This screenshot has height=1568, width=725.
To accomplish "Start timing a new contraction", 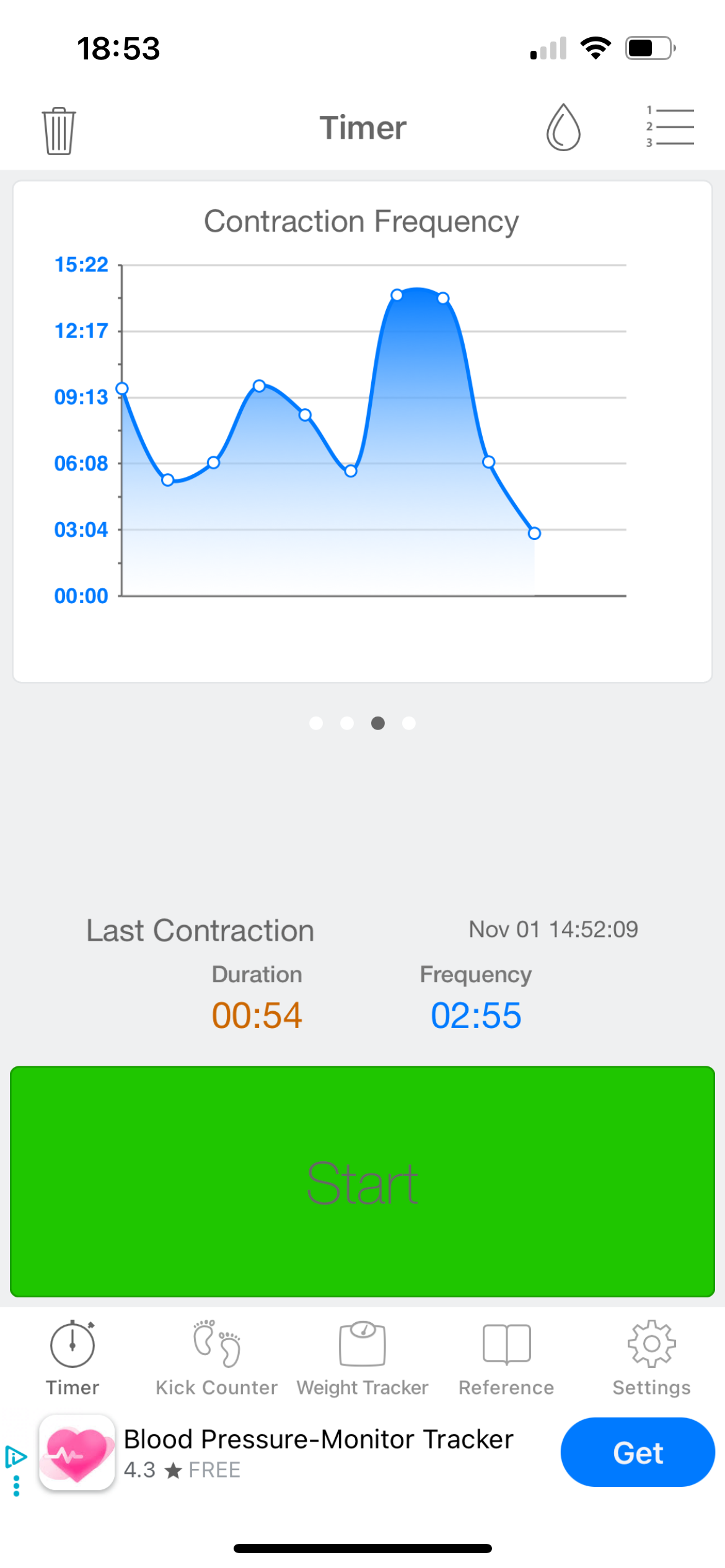I will 362,1182.
